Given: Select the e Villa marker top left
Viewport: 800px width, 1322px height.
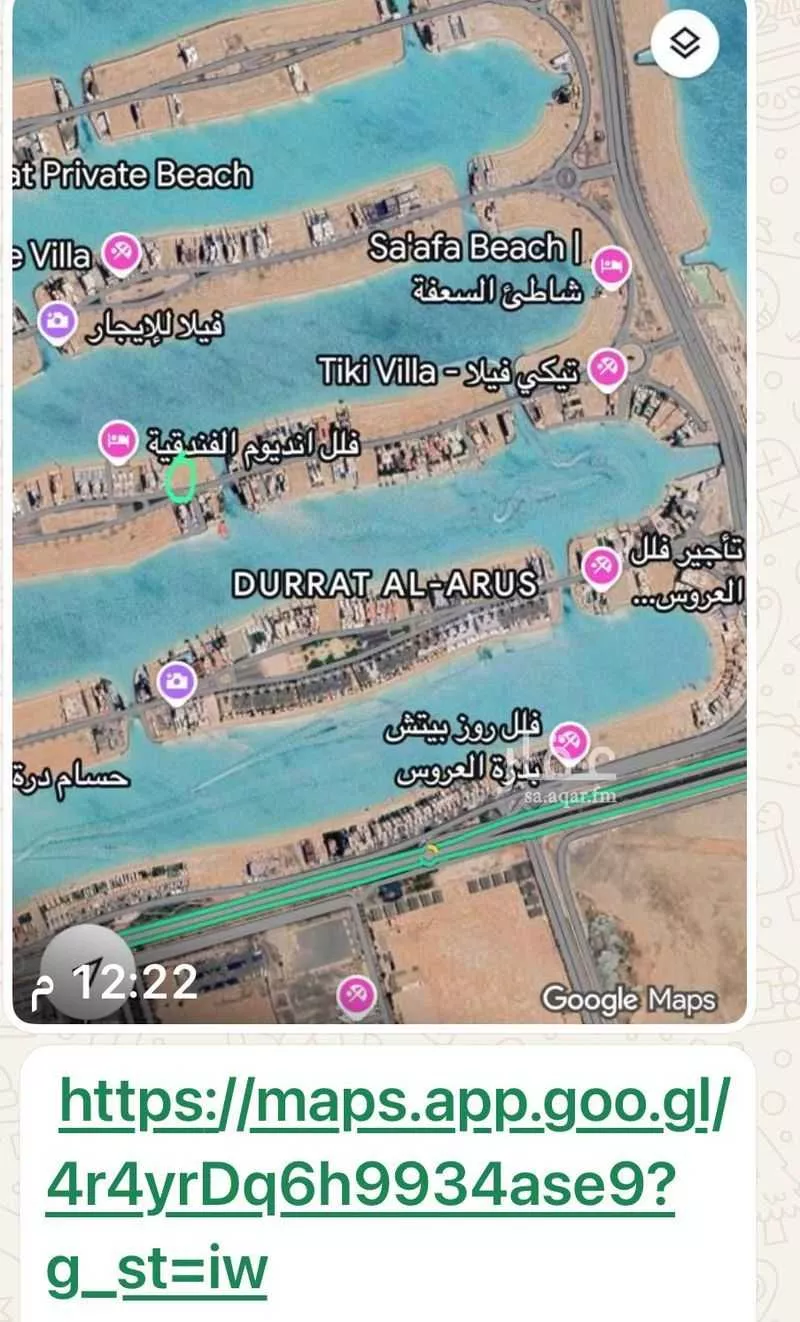Looking at the screenshot, I should click(123, 250).
